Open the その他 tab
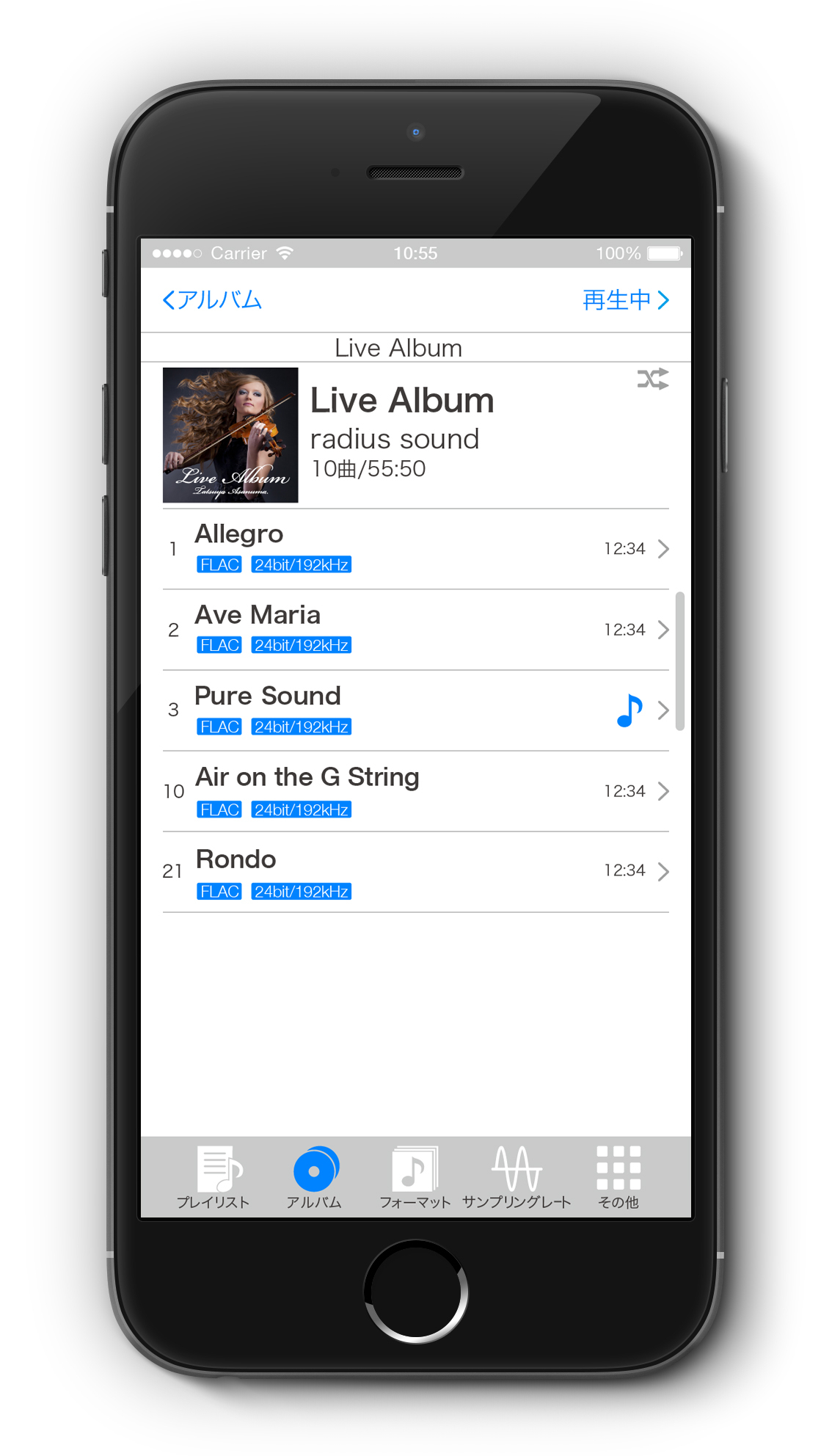The height and width of the screenshot is (1456, 832). click(x=618, y=1177)
